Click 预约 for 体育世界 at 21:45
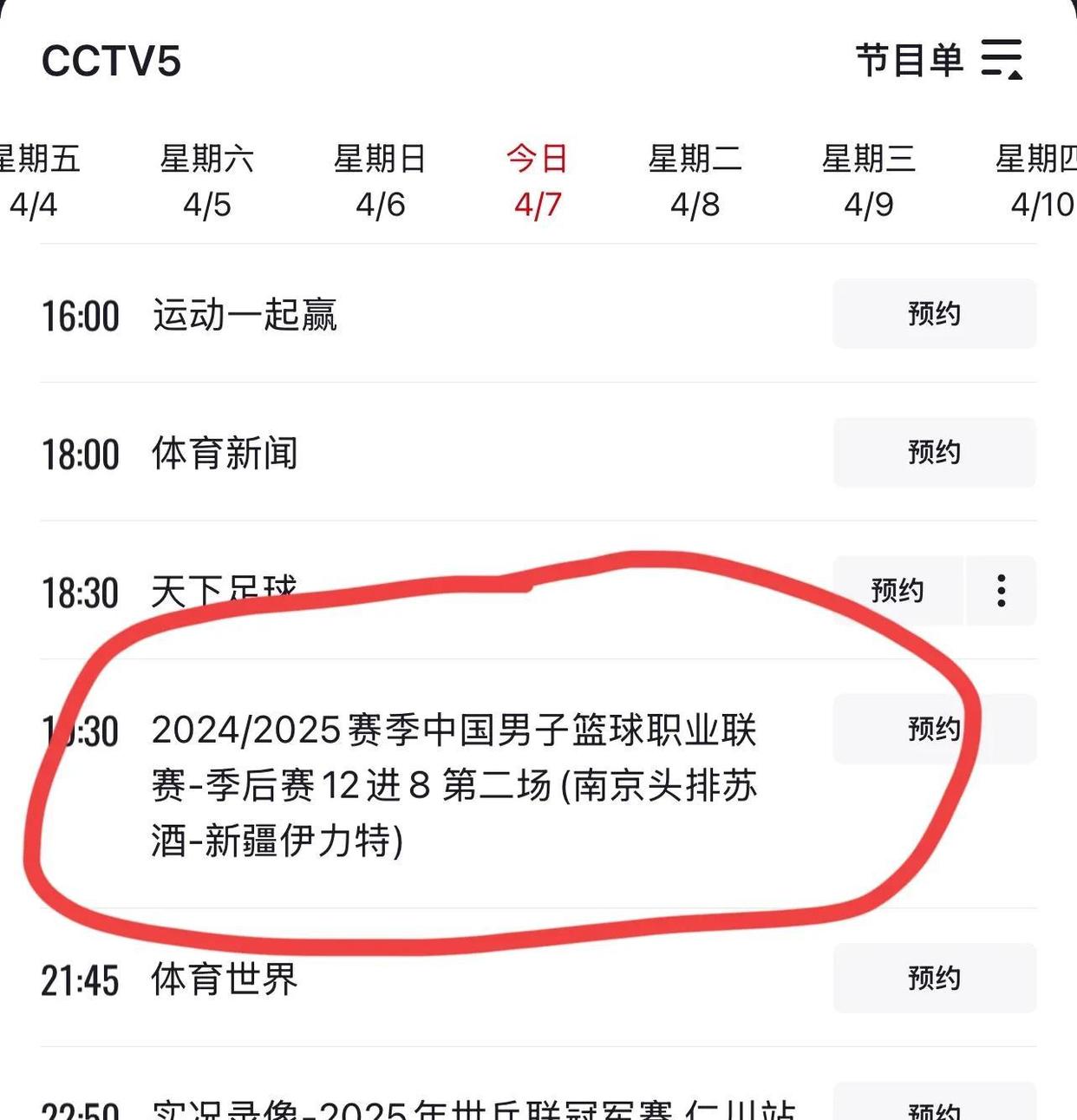Image resolution: width=1077 pixels, height=1120 pixels. coord(933,978)
